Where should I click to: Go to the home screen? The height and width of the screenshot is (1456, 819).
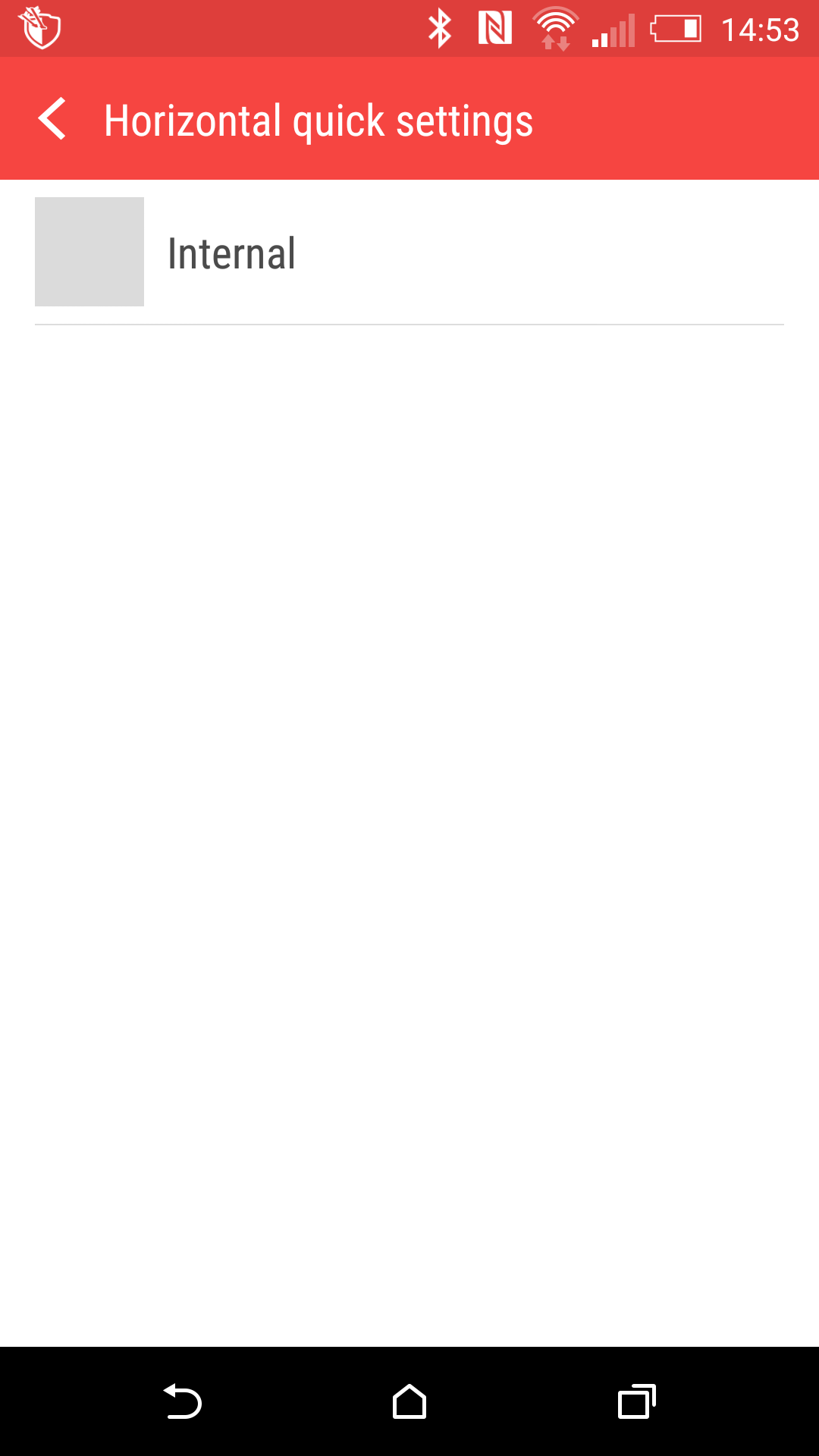pyautogui.click(x=409, y=1401)
